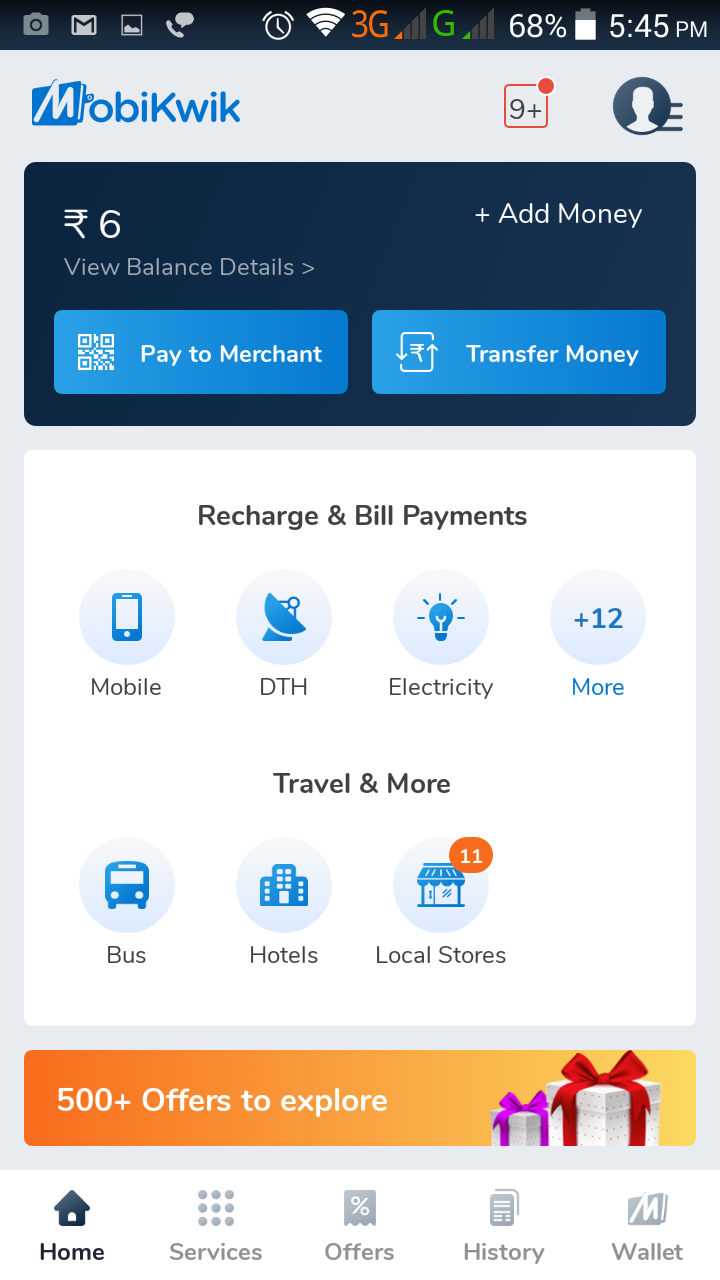This screenshot has width=720, height=1280.
Task: Switch to the Wallet tab
Action: (x=647, y=1226)
